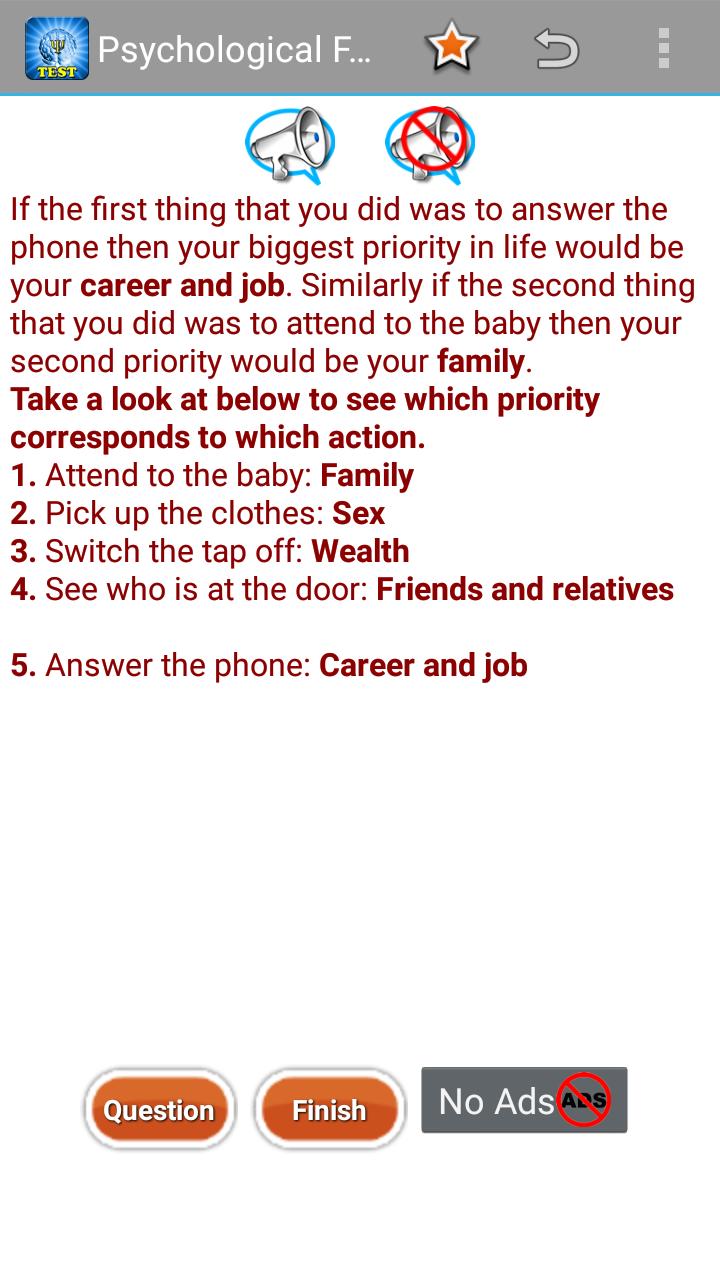Open the three-dot overflow menu
The image size is (720, 1280).
(664, 48)
